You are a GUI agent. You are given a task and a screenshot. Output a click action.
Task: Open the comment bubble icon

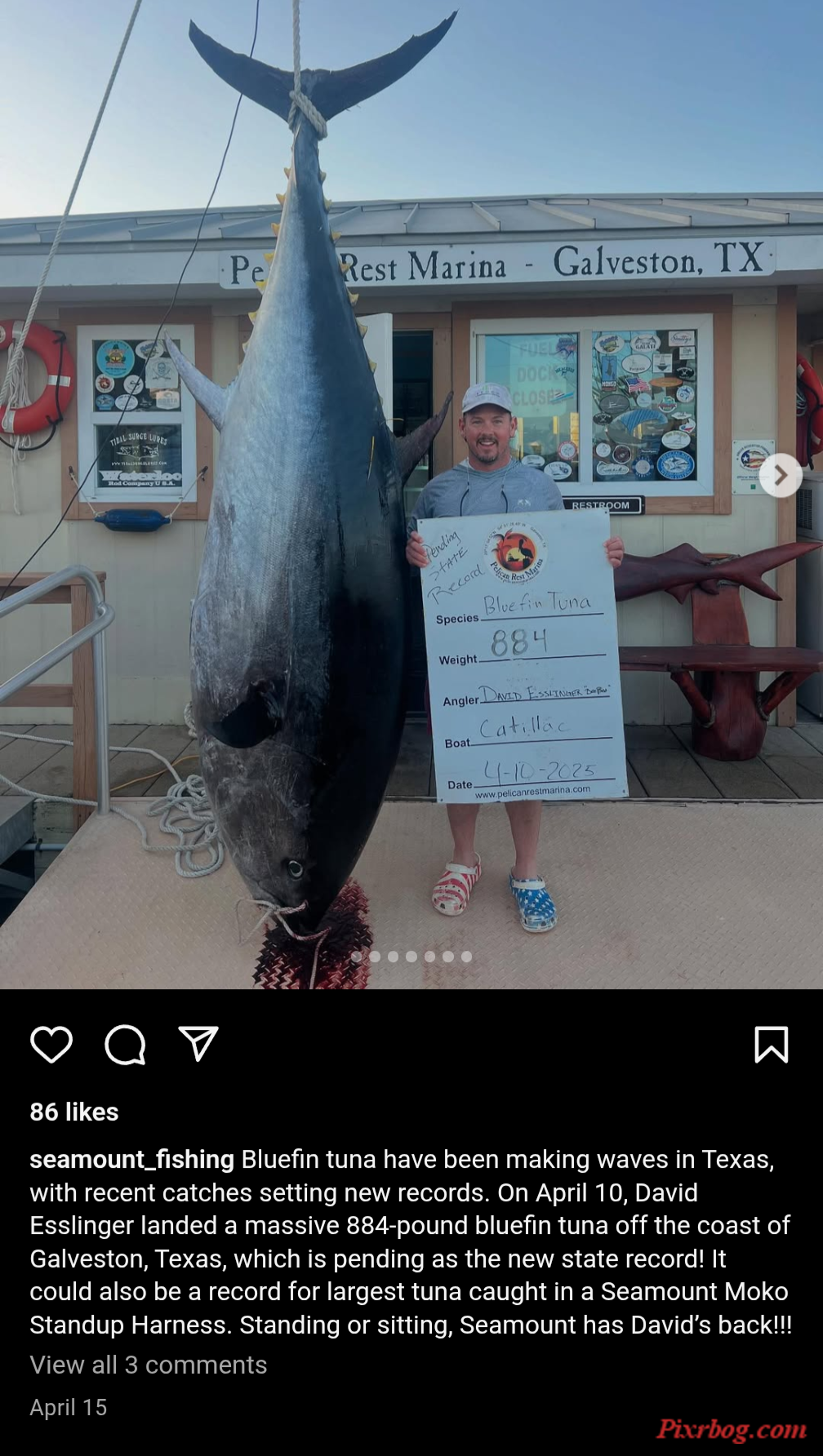(125, 1045)
